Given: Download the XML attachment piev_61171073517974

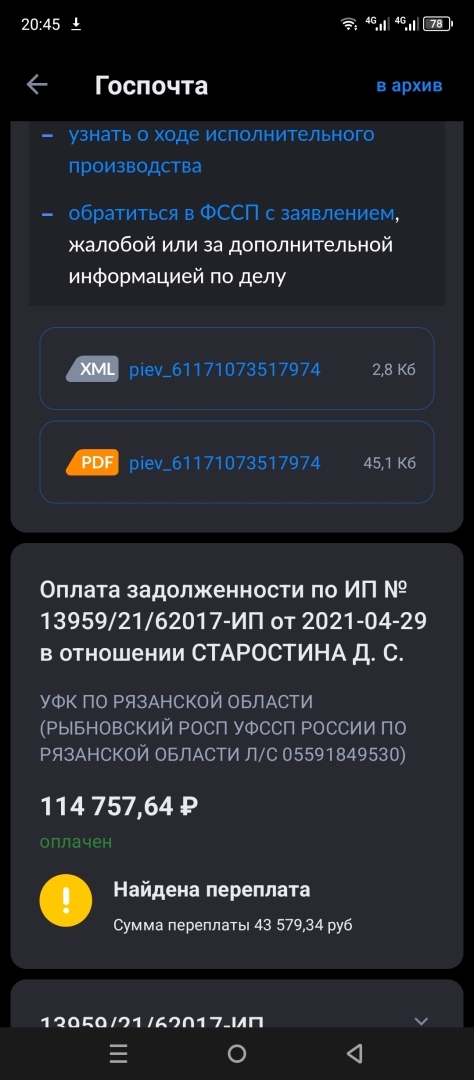Looking at the screenshot, I should (x=237, y=369).
